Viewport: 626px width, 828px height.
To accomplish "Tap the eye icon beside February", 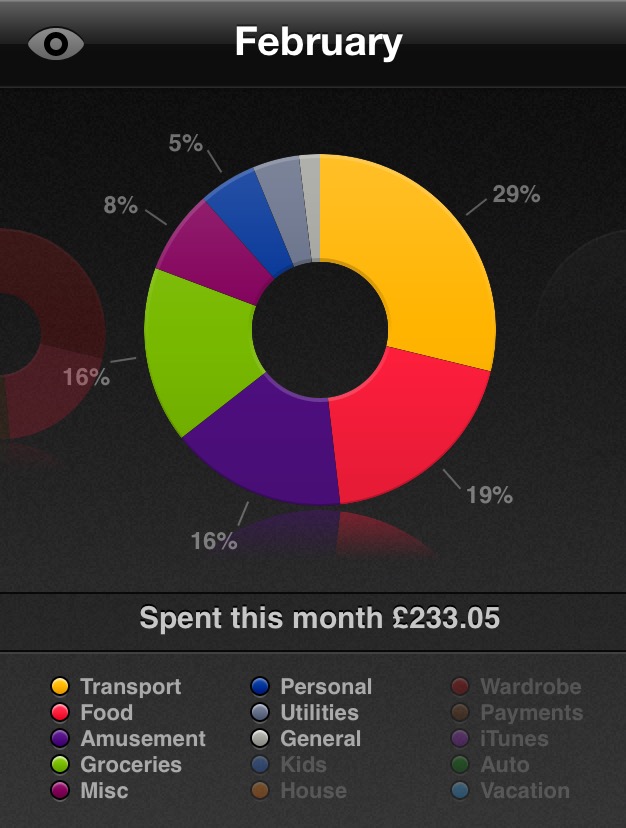I will click(x=56, y=43).
